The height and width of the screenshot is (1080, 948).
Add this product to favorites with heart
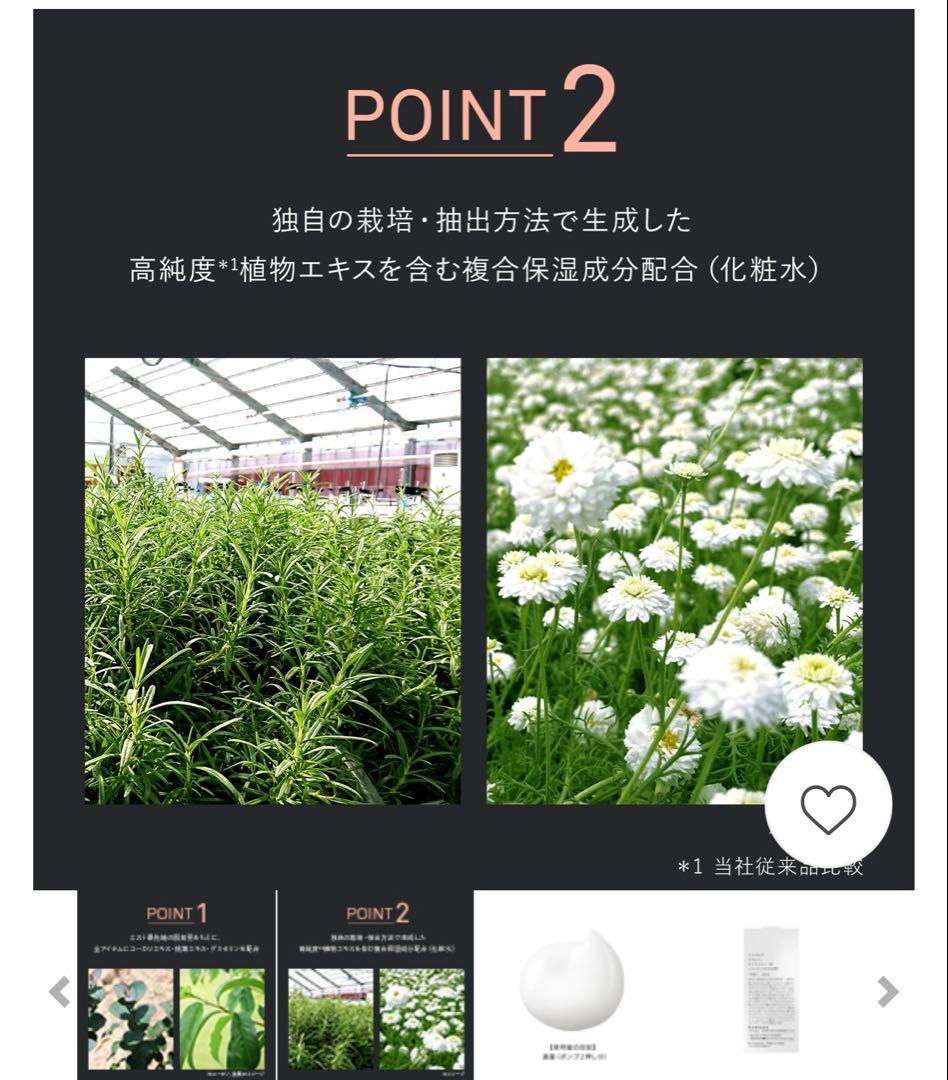tap(828, 807)
